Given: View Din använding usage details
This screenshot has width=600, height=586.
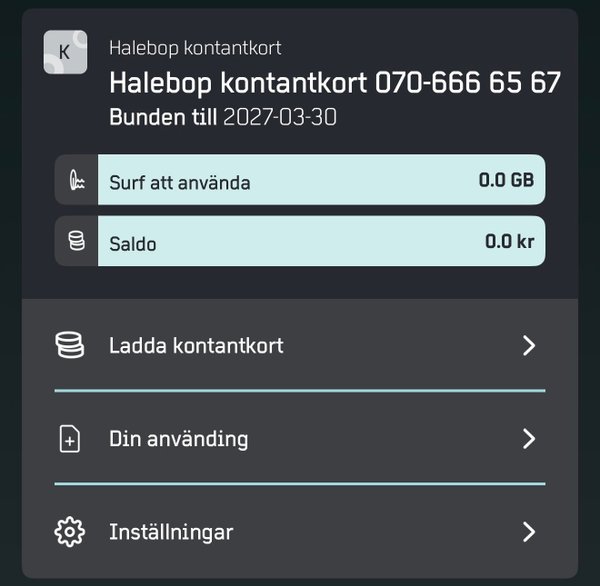Looking at the screenshot, I should [298, 439].
